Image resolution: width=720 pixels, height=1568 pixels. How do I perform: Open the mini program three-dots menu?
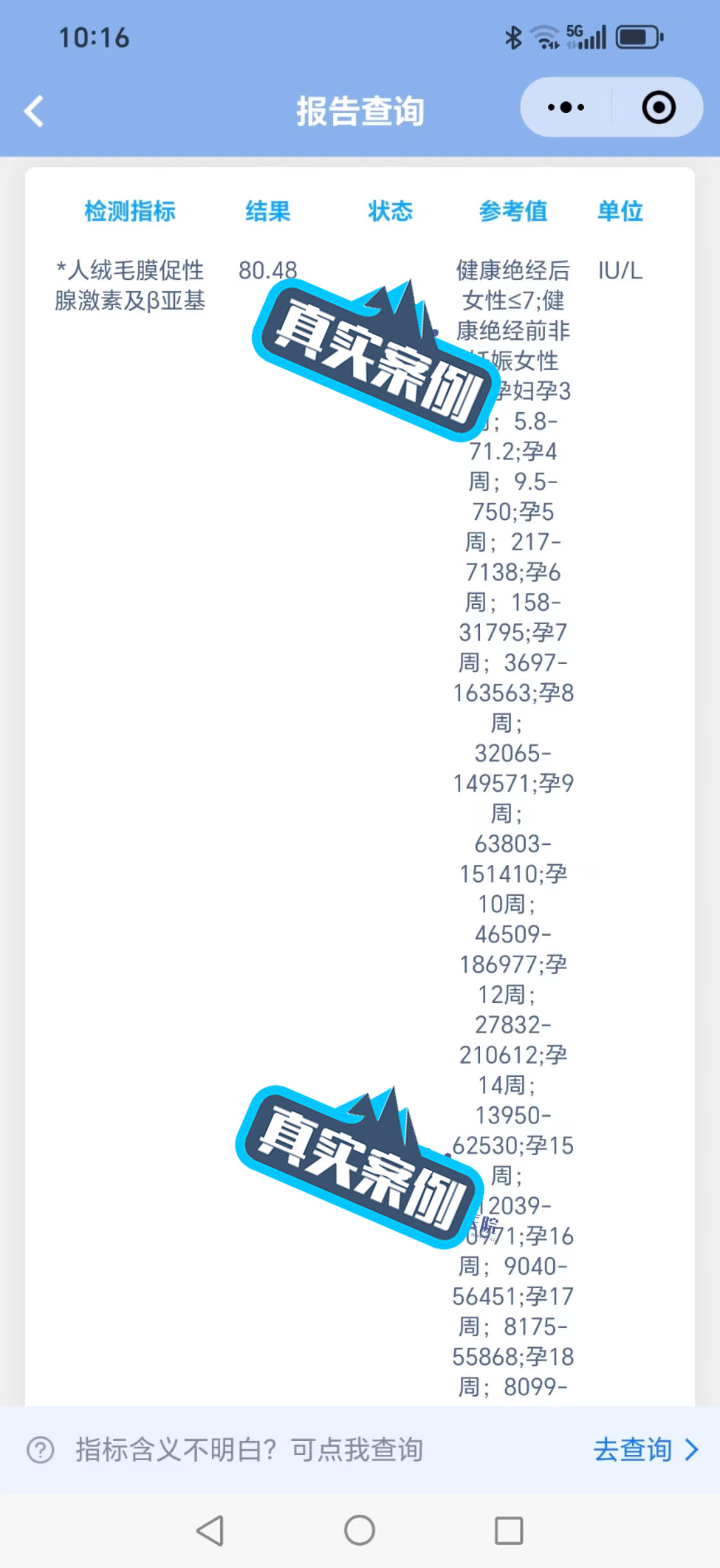point(565,107)
